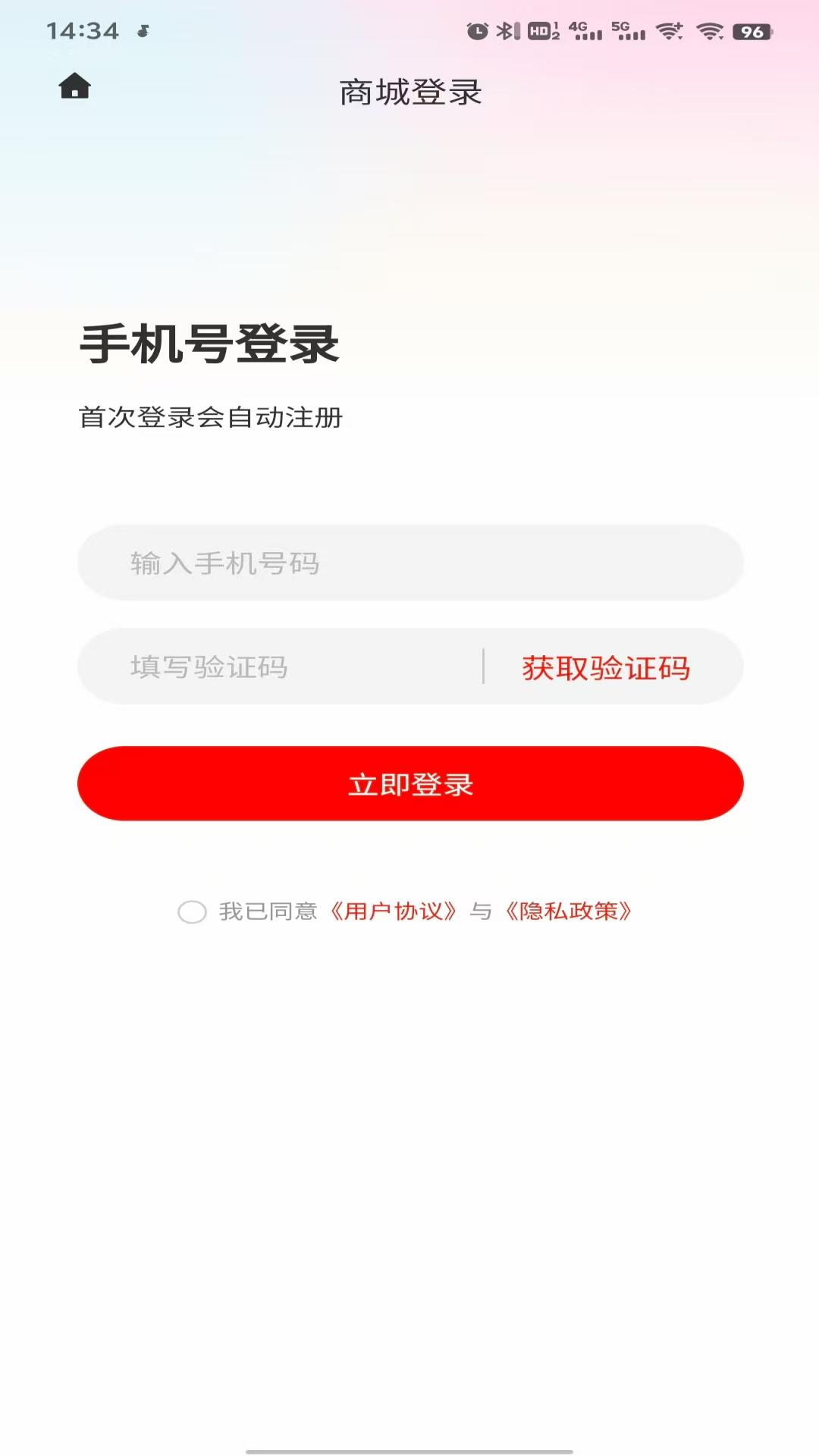The image size is (819, 1456).
Task: Tap the 商城登录 title text
Action: (409, 93)
